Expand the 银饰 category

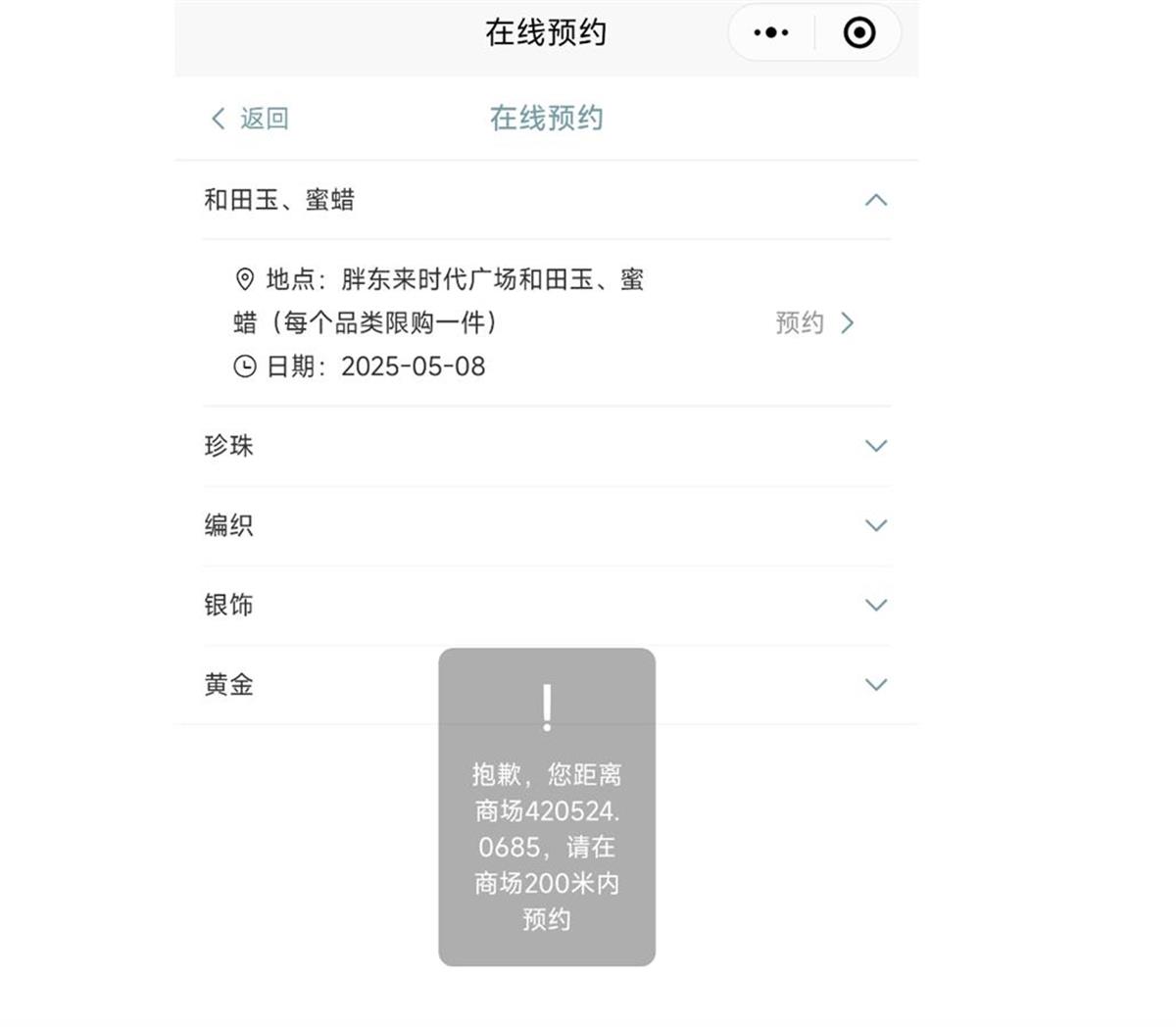875,605
